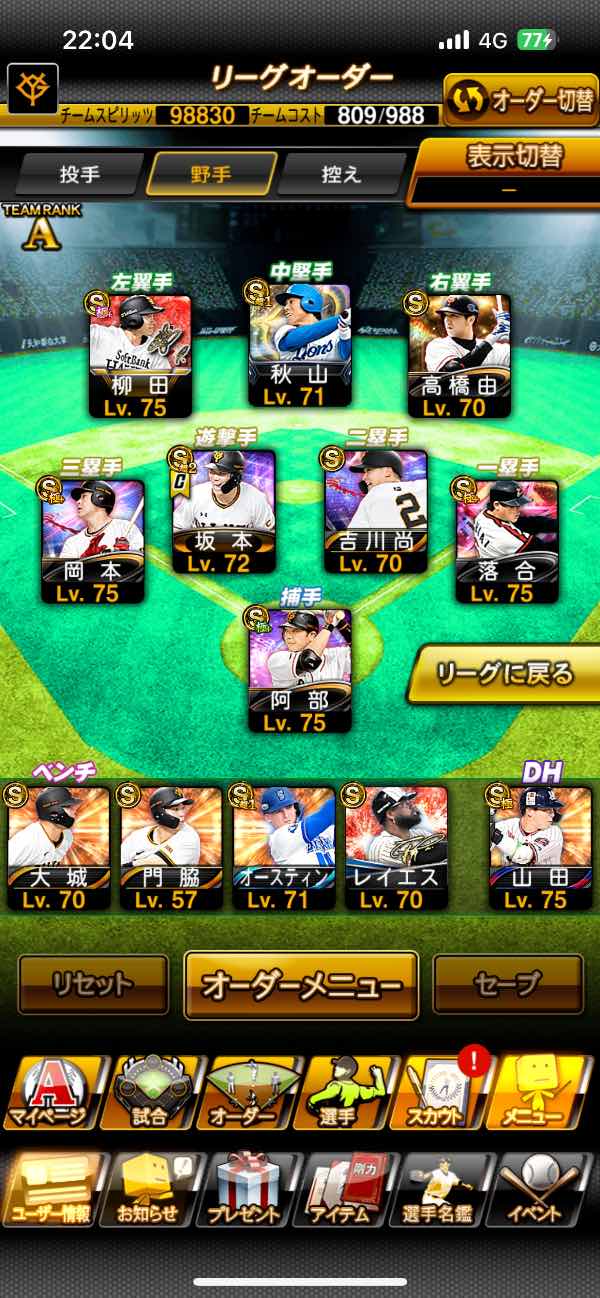The height and width of the screenshot is (1298, 600).
Task: Save the order with セーブ
Action: click(x=508, y=985)
